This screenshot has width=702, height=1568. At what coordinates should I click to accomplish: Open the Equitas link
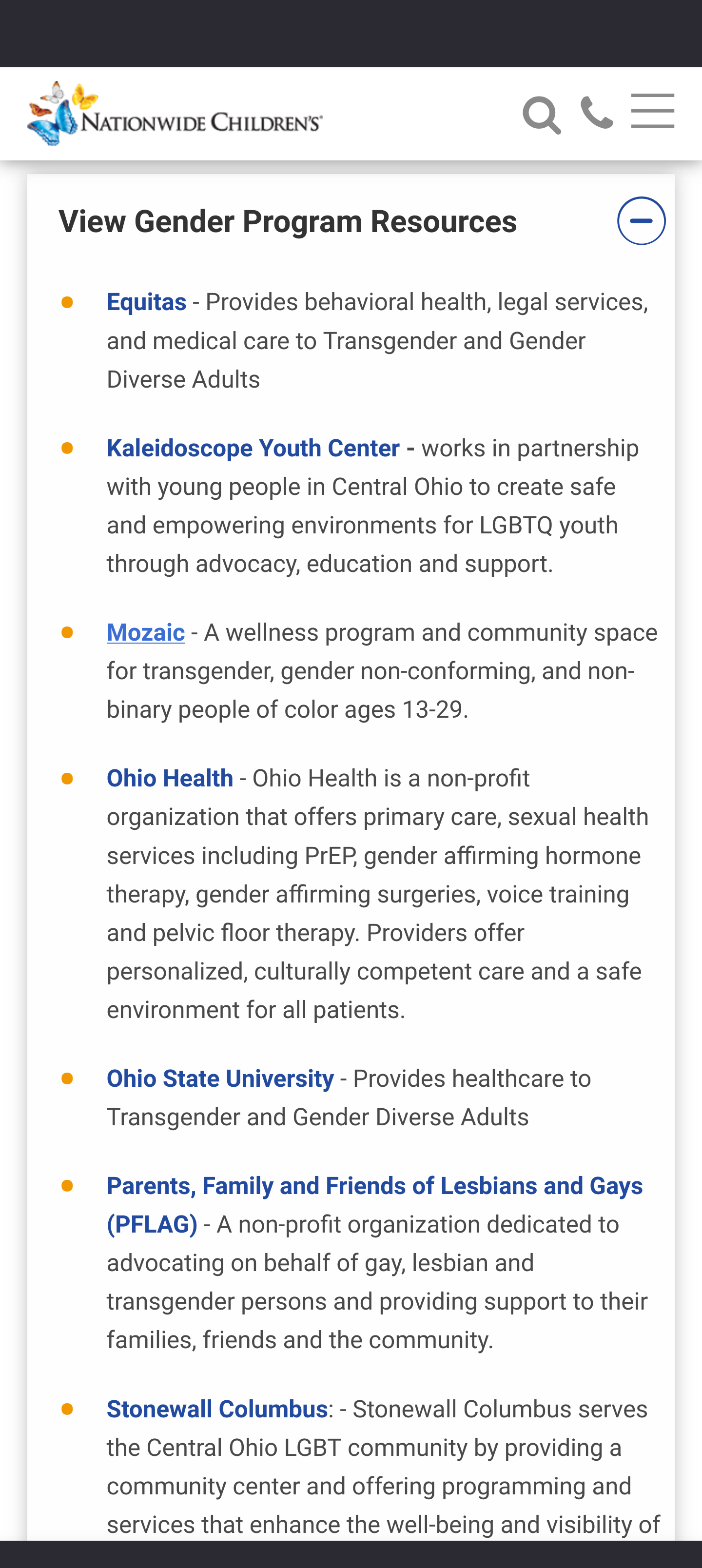[x=146, y=302]
